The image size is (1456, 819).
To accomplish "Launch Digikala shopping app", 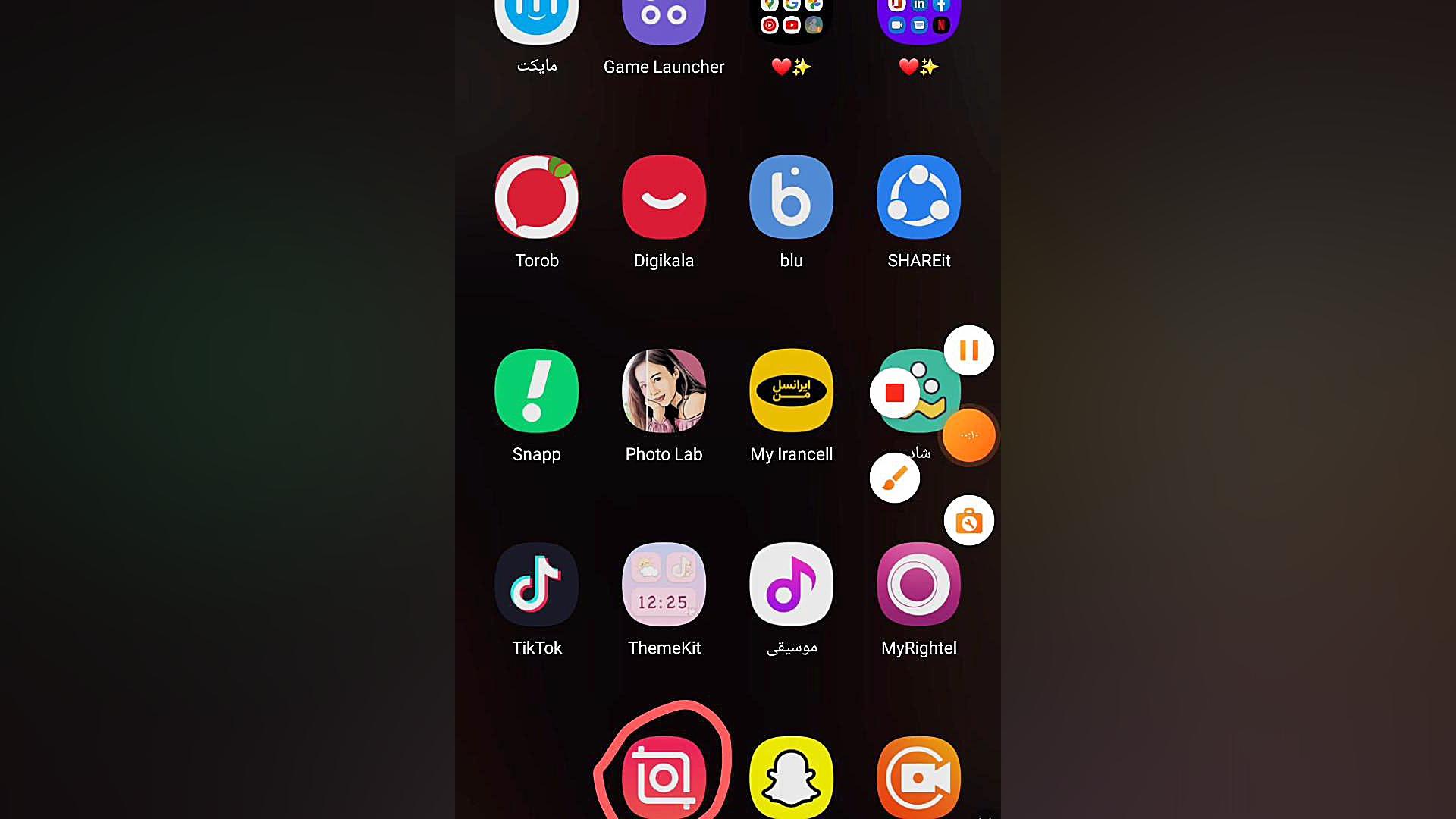I will coord(664,198).
